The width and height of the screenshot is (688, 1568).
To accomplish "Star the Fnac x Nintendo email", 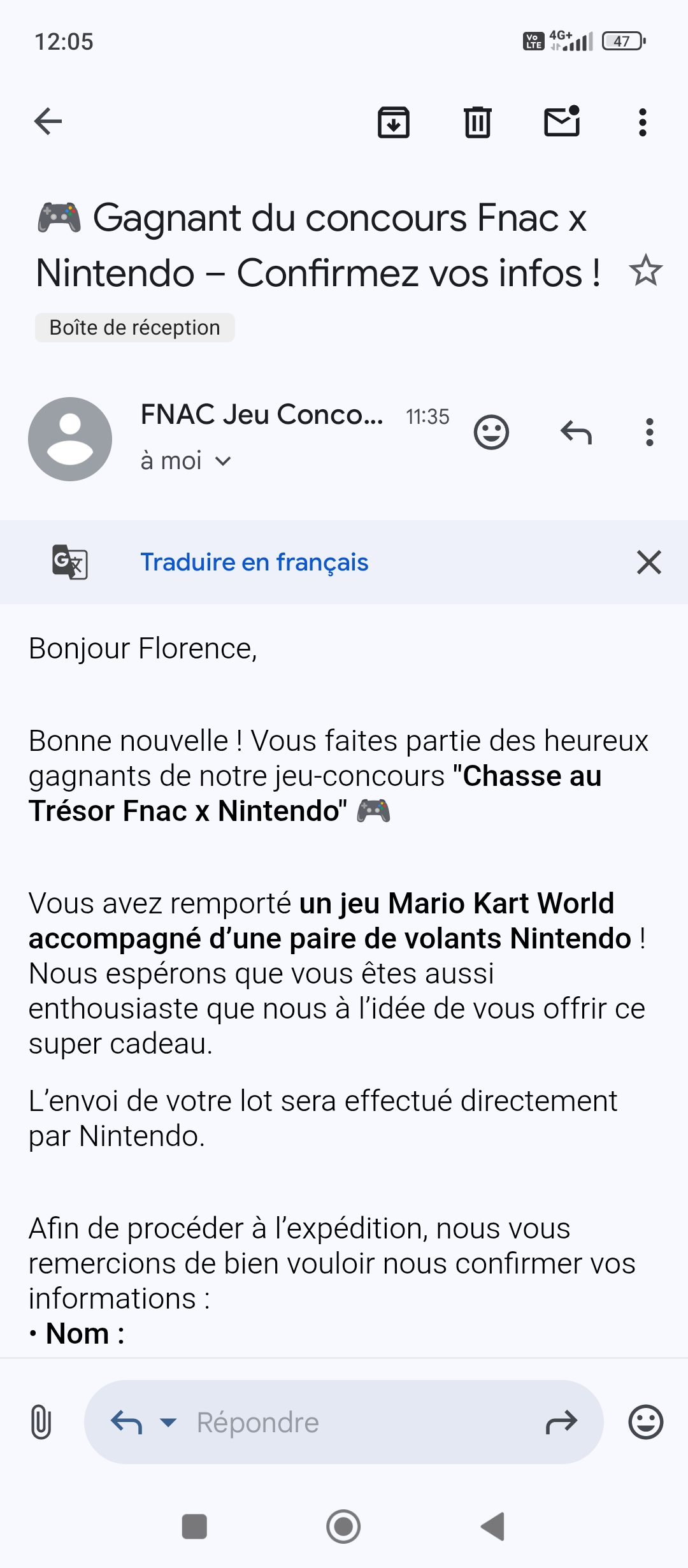I will (x=645, y=270).
